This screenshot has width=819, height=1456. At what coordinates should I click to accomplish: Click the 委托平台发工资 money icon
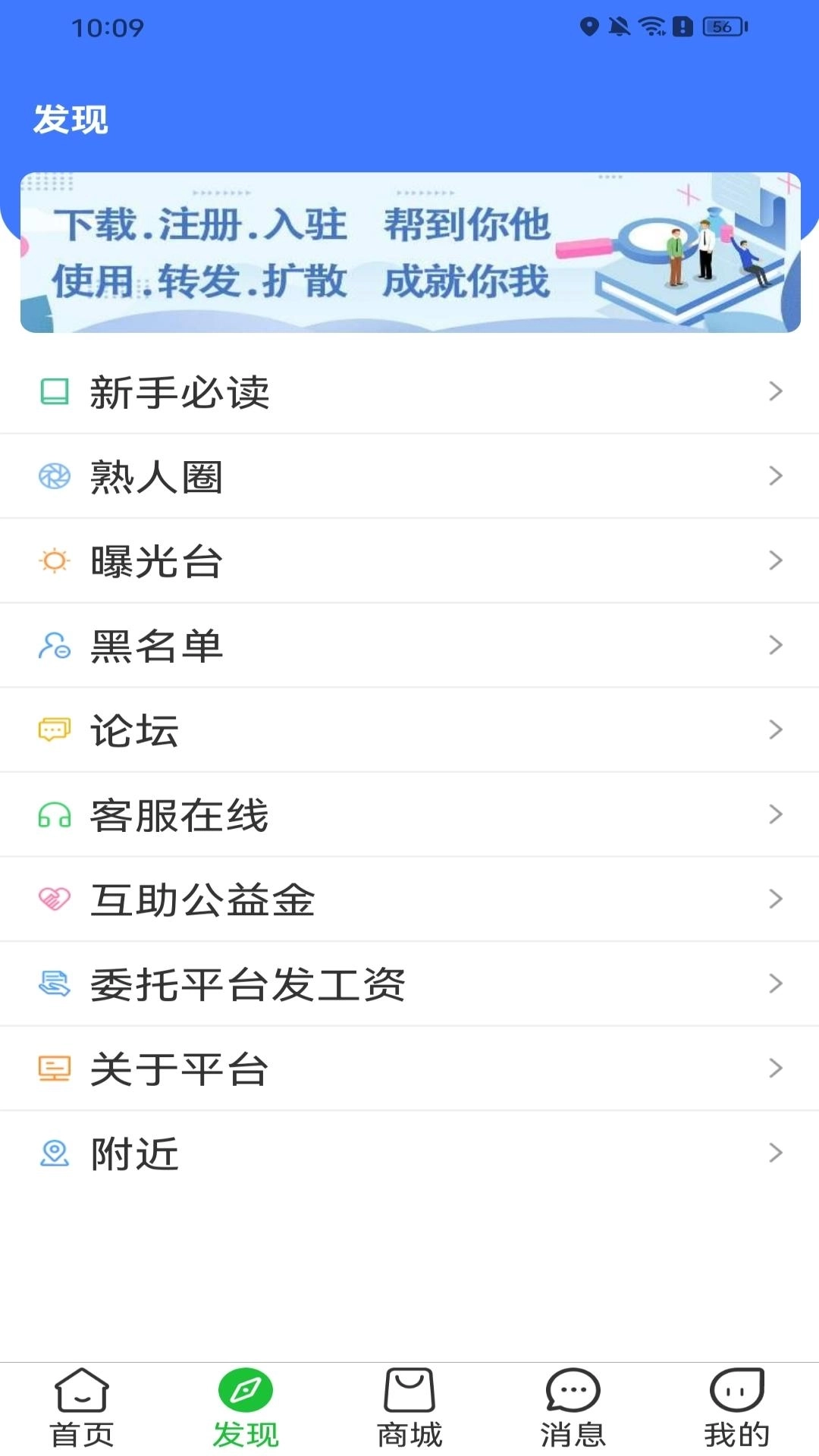coord(52,984)
